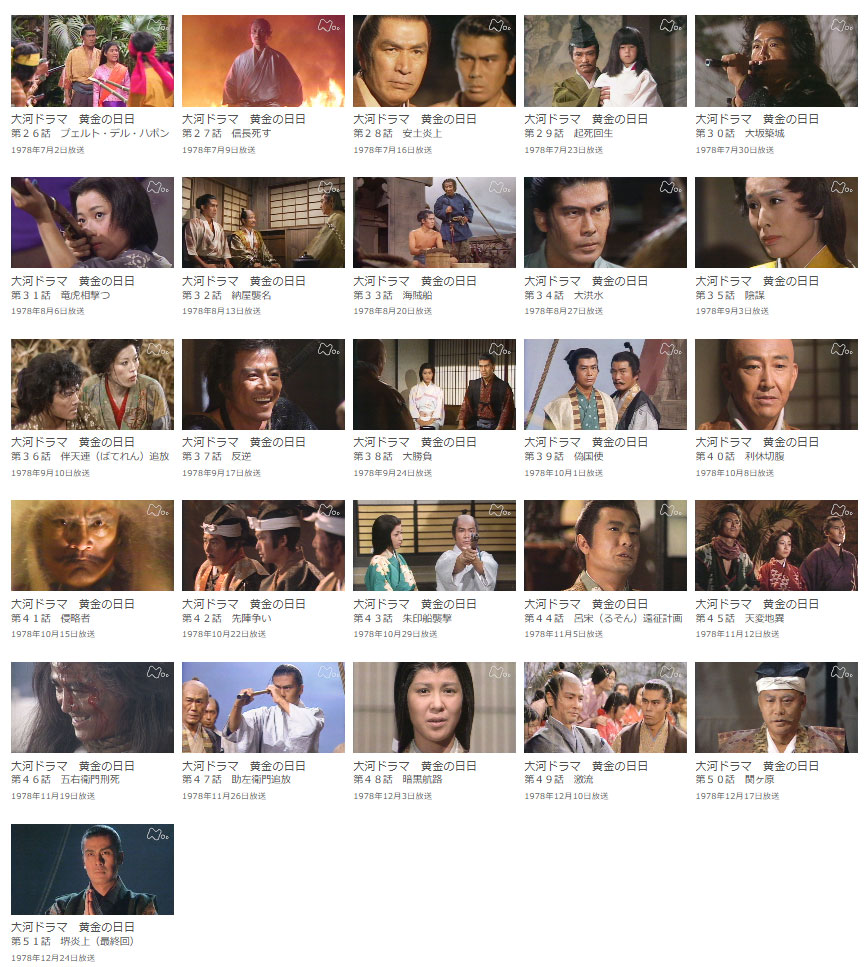865x967 pixels.
Task: Open episode 33 海賊船
Action: click(x=434, y=223)
